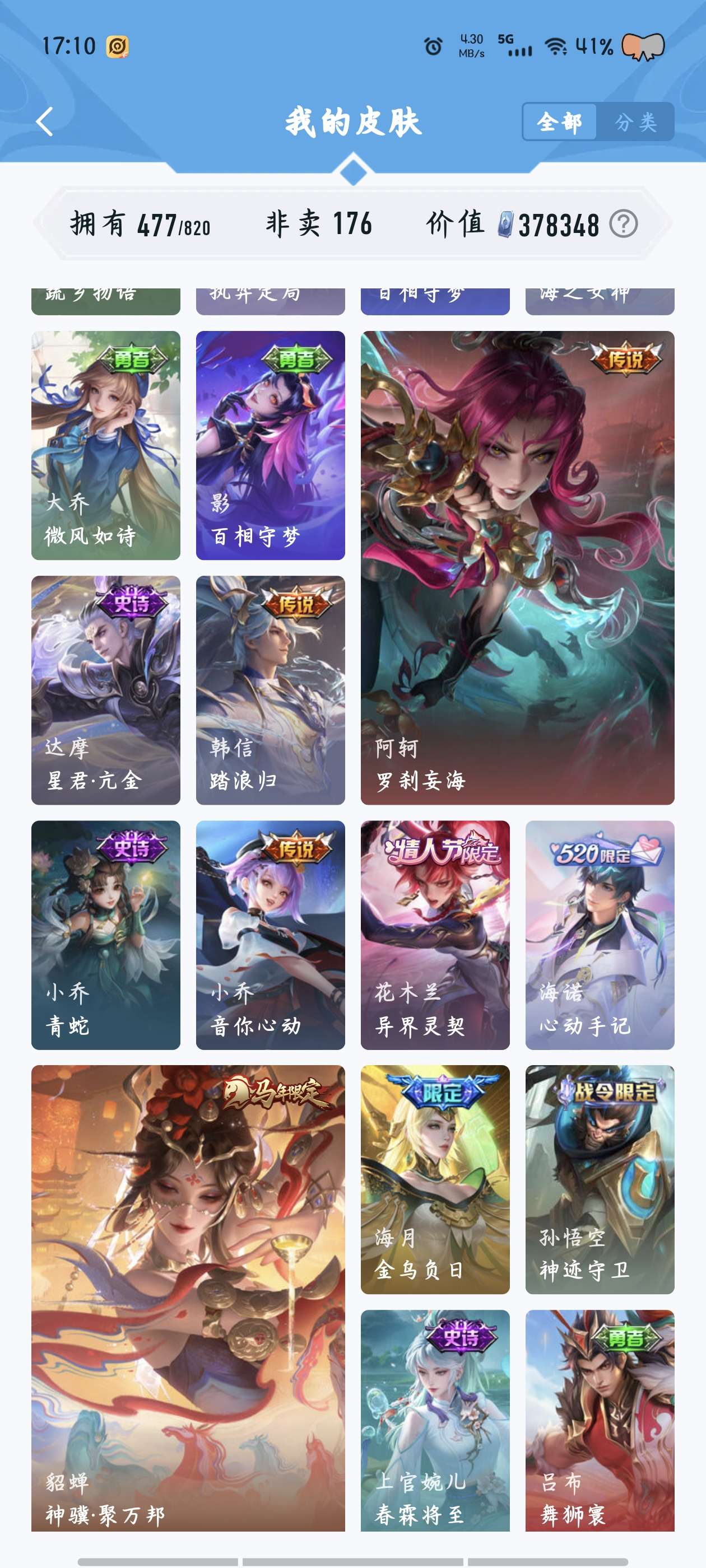Switch to the 分类 view
Image resolution: width=706 pixels, height=1568 pixels.
tap(635, 122)
